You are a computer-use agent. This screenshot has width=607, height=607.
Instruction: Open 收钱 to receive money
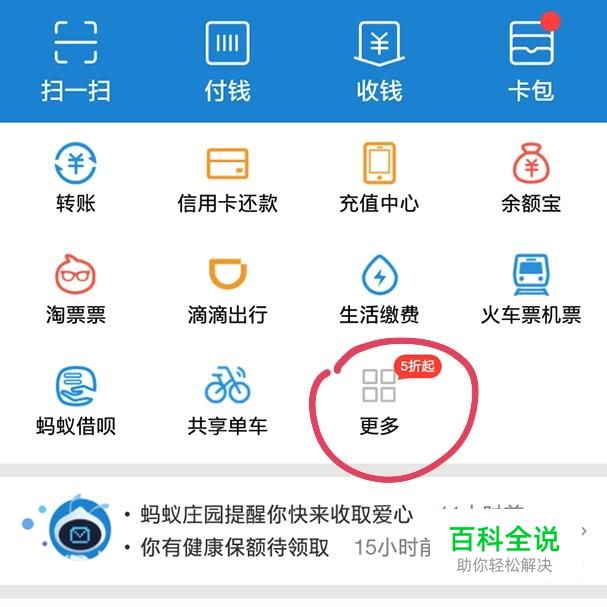point(379,60)
